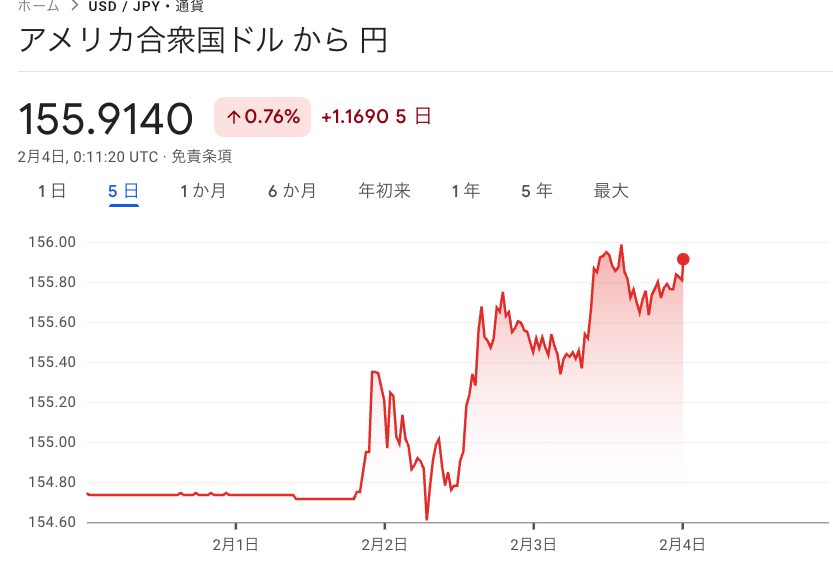Switch to the 1年 range tab
Screen dimensions: 833x567
[465, 191]
